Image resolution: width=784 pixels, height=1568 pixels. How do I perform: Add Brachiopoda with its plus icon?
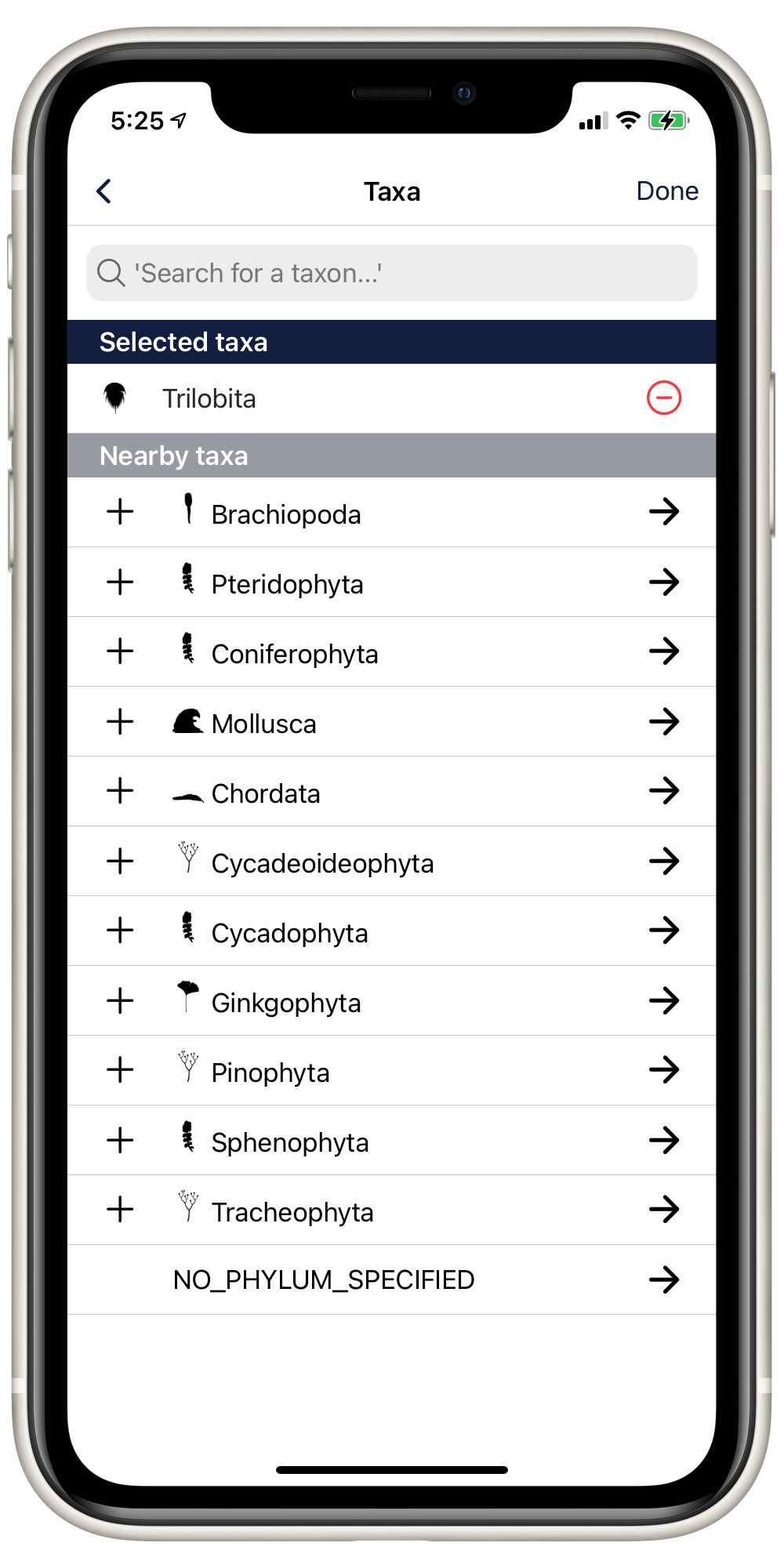click(x=120, y=513)
